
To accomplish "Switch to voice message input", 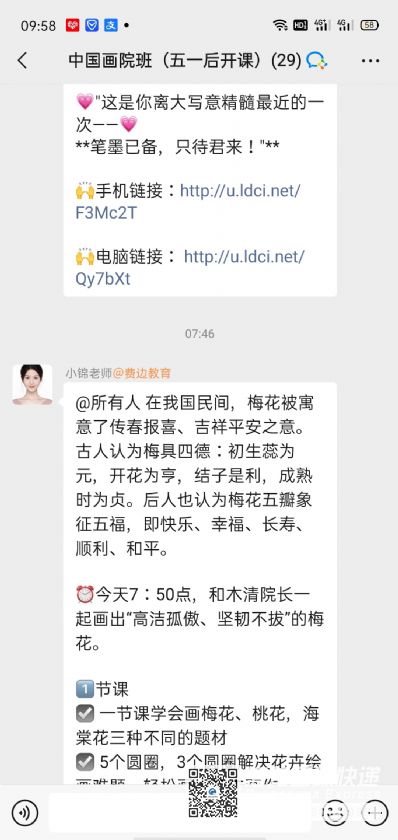I will 25,813.
